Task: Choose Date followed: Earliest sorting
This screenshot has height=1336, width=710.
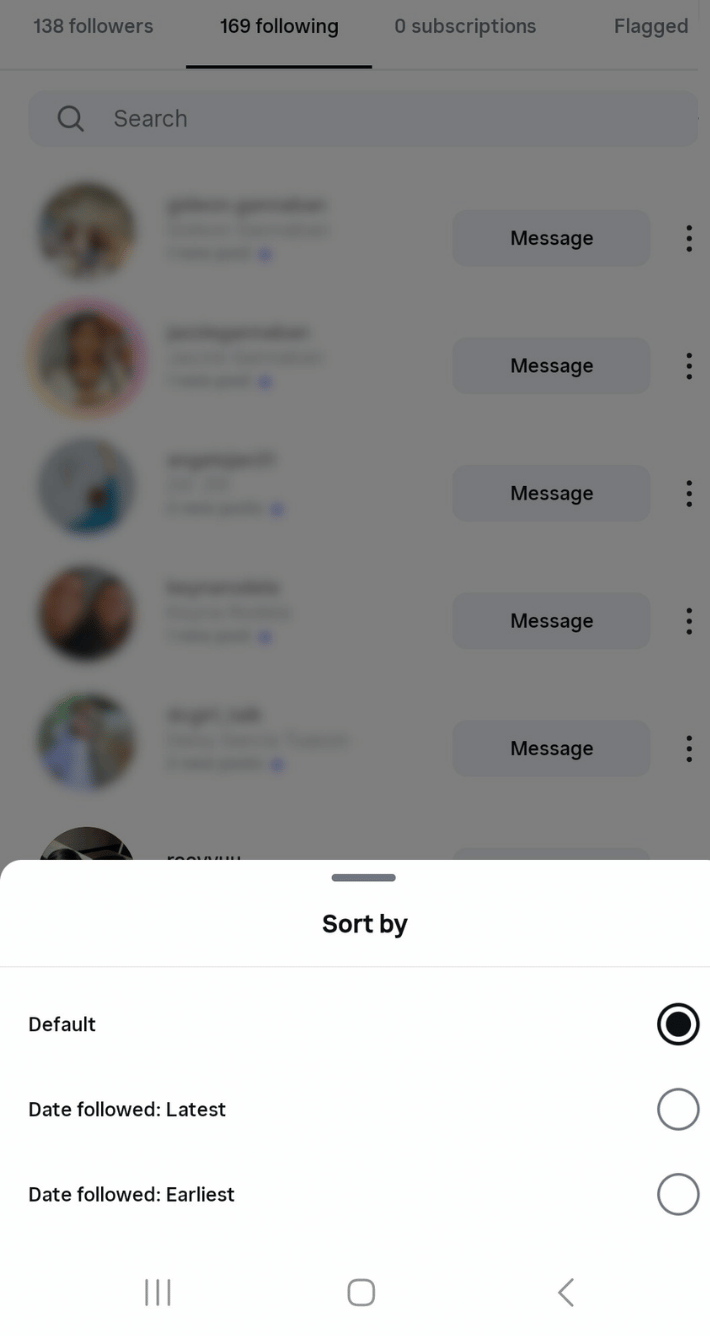Action: (x=677, y=1194)
